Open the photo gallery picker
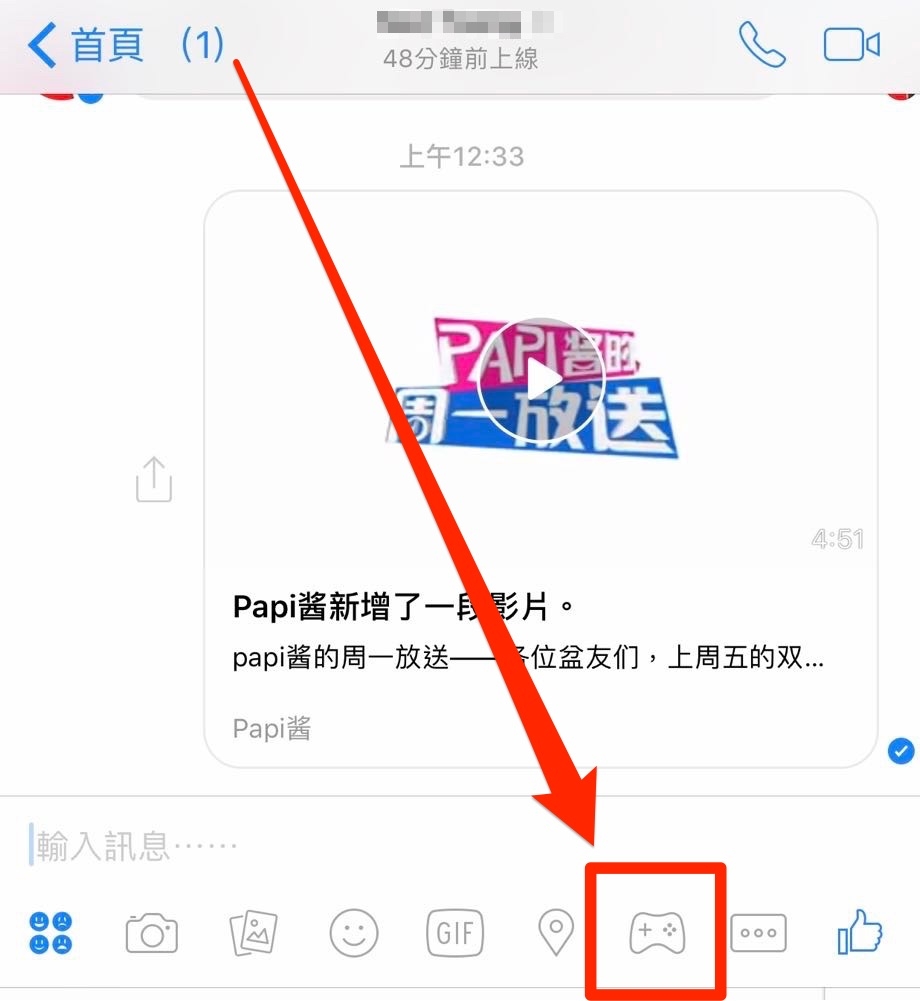Viewport: 920px width, 1001px height. tap(253, 934)
